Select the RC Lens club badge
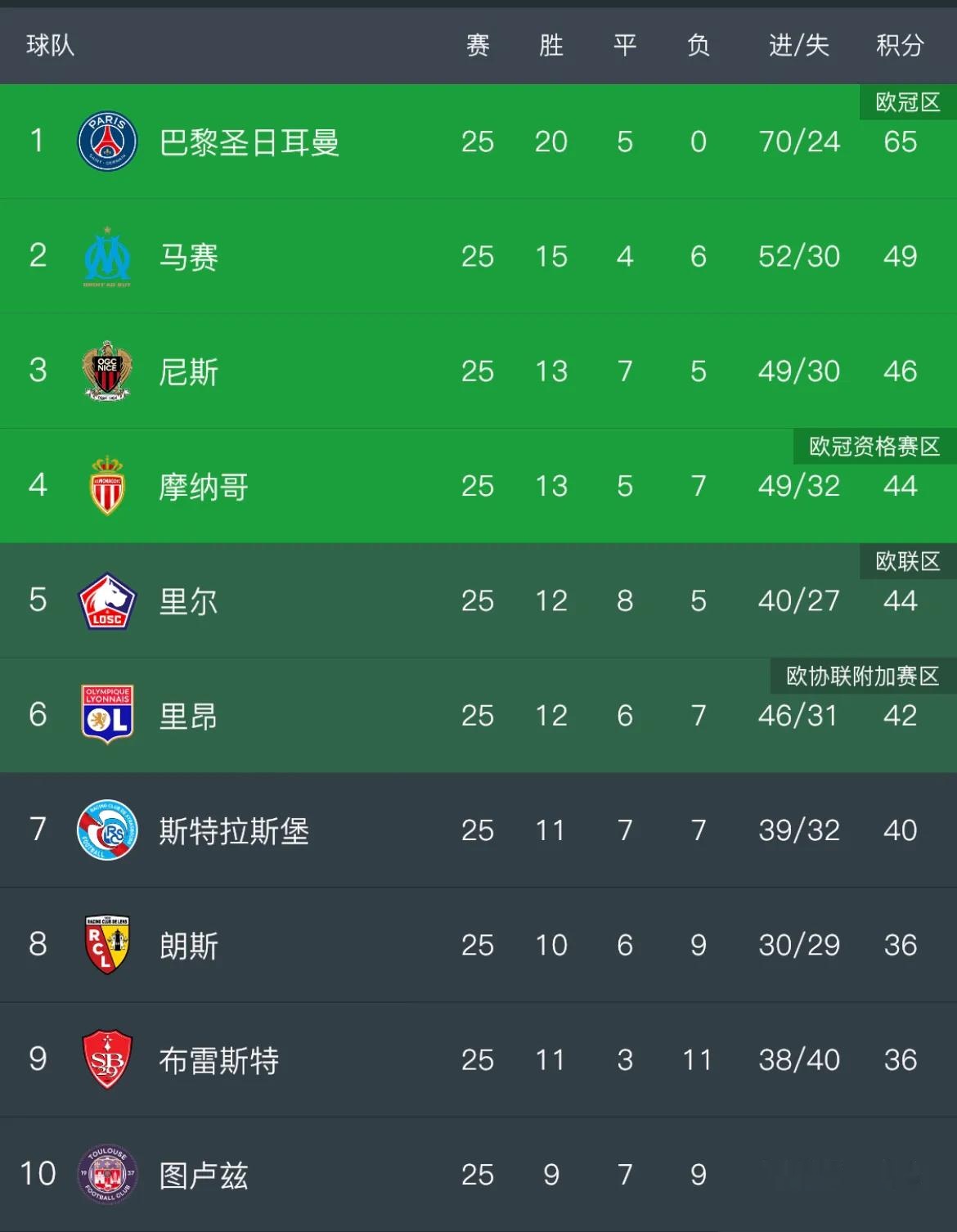Image resolution: width=957 pixels, height=1232 pixels. [106, 945]
